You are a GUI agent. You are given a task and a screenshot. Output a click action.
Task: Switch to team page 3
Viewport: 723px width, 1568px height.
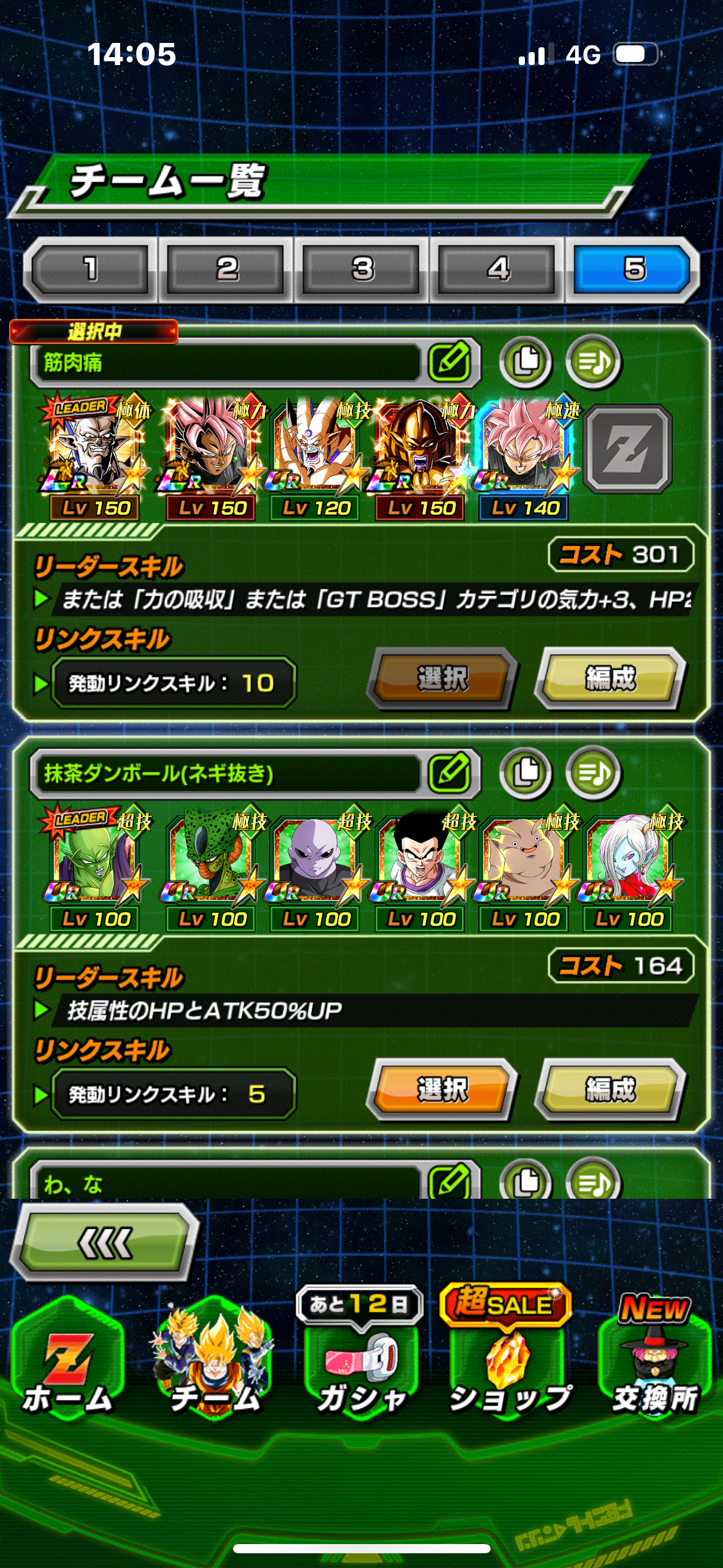362,269
